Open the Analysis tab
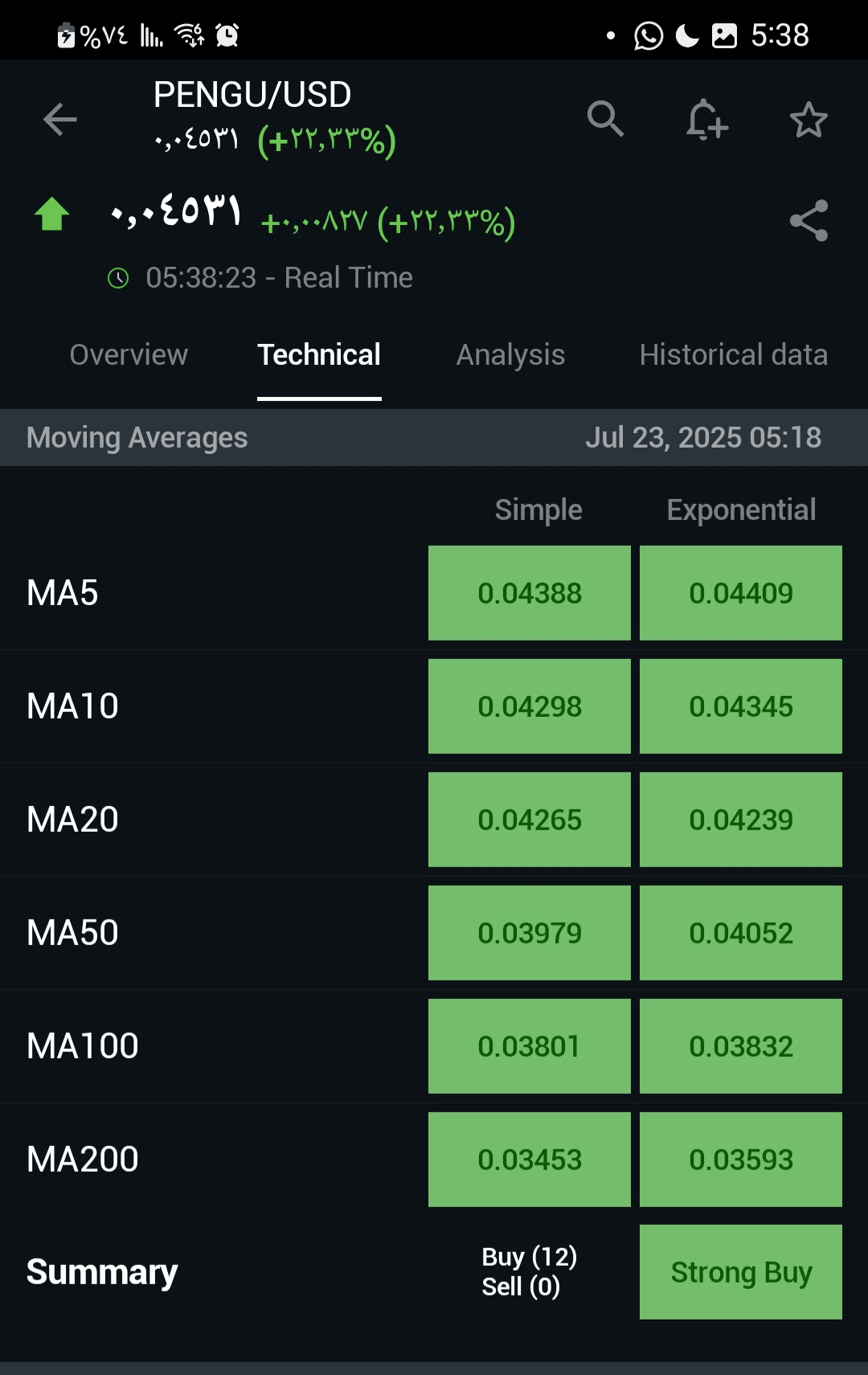Image resolution: width=868 pixels, height=1375 pixels. tap(510, 354)
